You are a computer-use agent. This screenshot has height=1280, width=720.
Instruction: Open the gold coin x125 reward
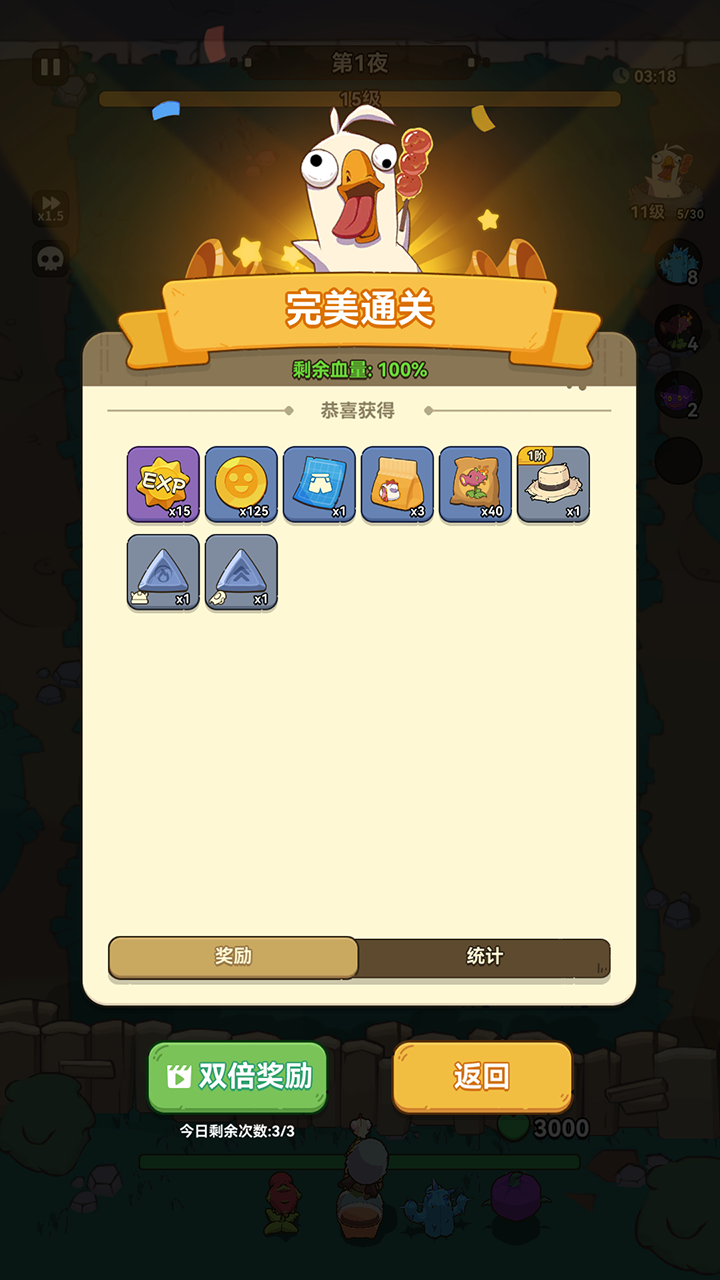pos(241,484)
